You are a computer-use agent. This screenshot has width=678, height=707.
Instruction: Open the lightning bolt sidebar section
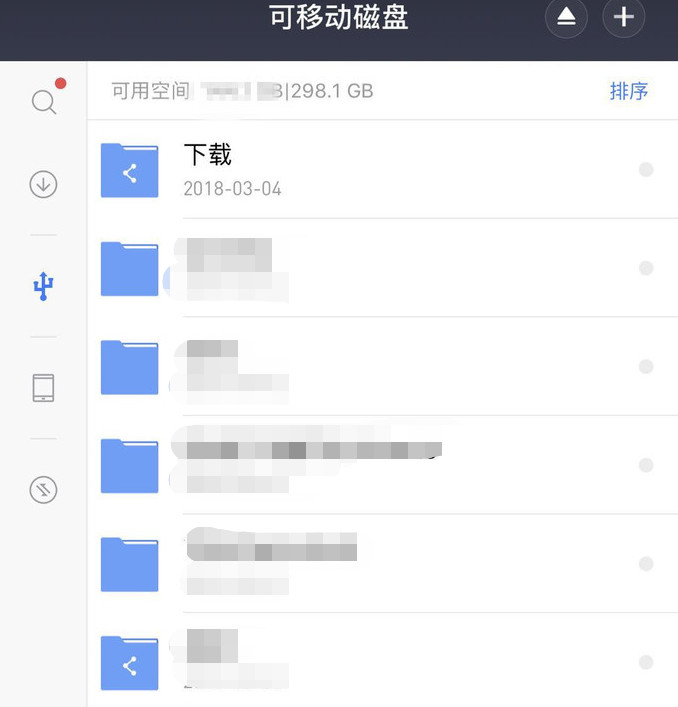click(x=43, y=489)
